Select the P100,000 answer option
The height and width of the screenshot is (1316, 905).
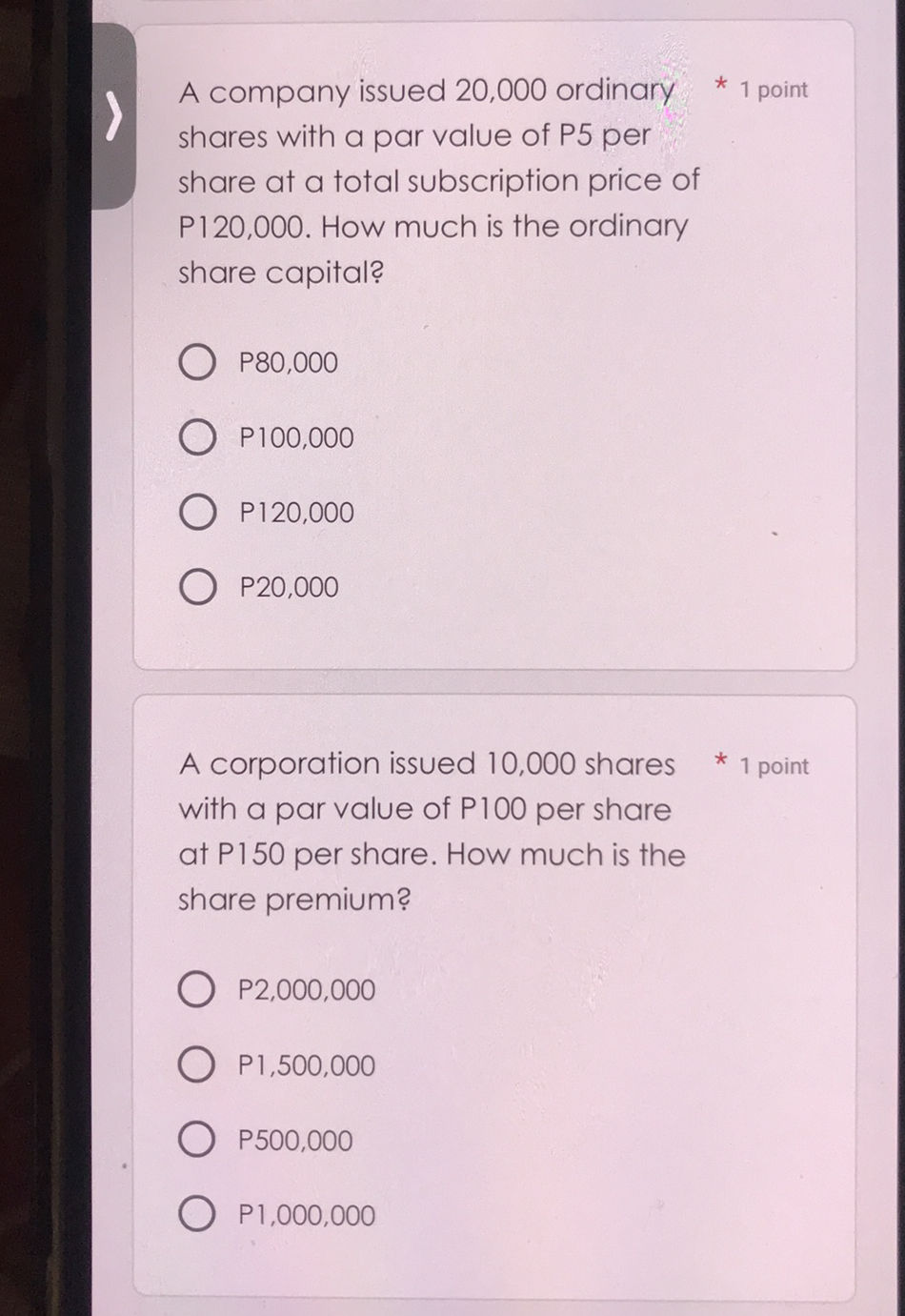198,437
